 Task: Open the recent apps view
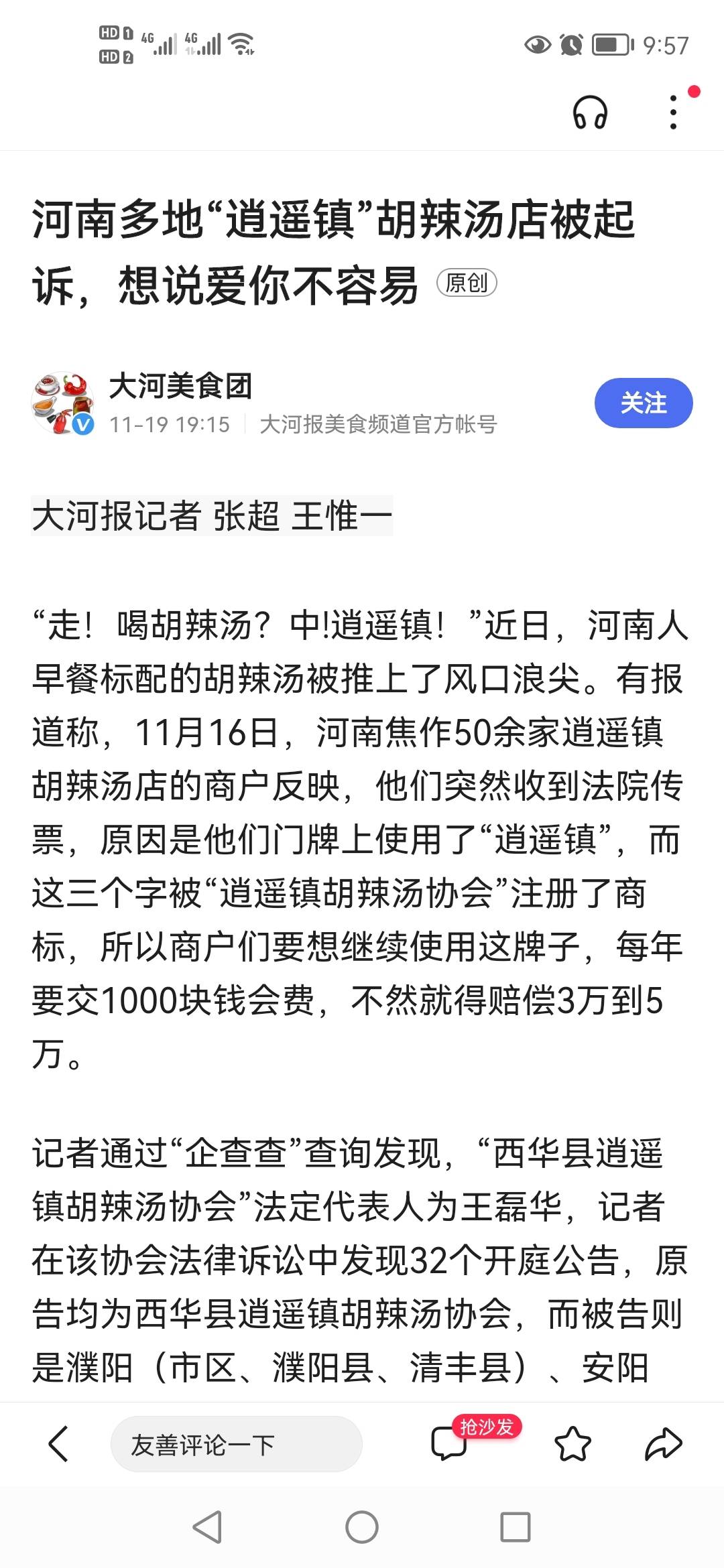[516, 1528]
